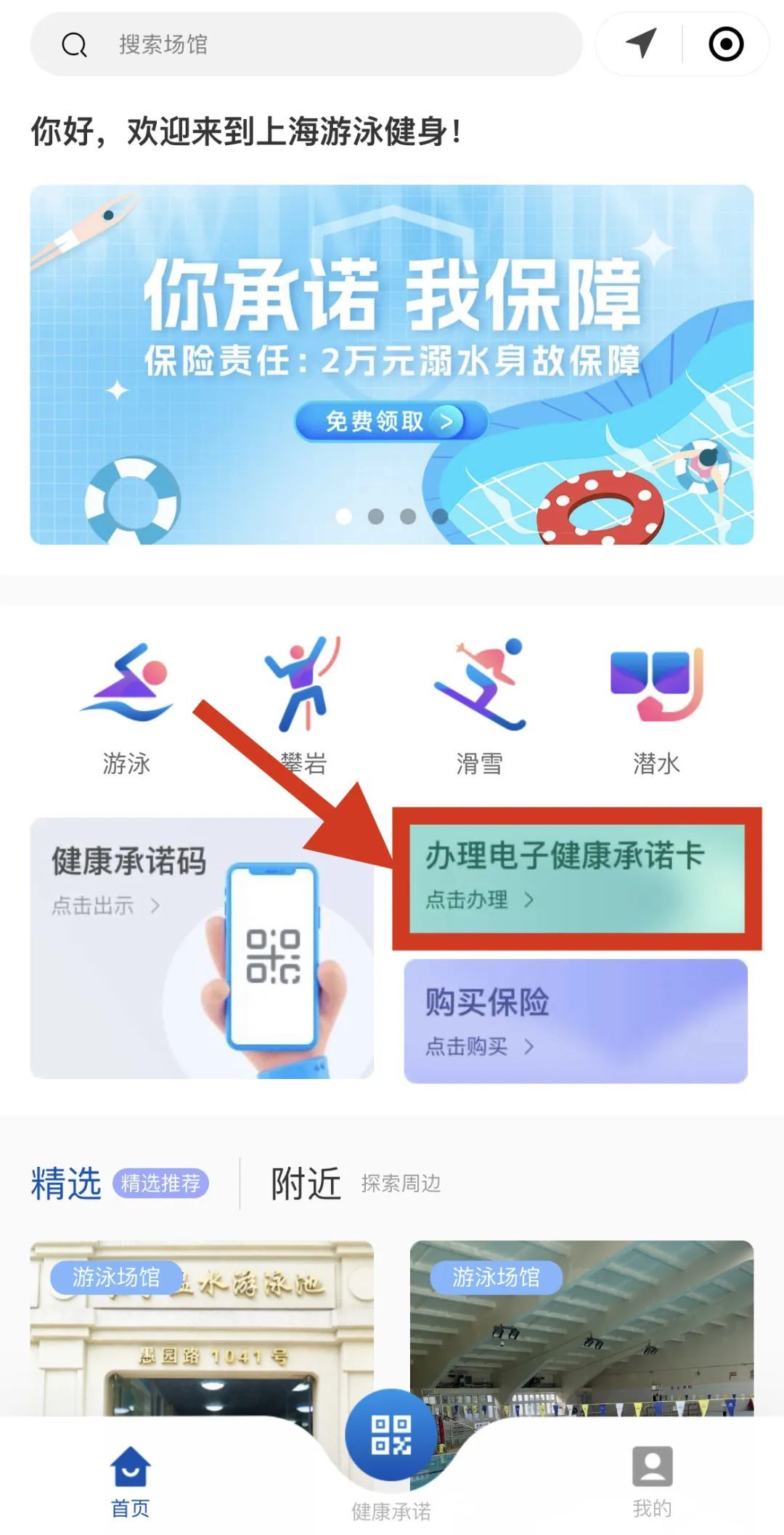
Task: Open the 搜索场馆 search box
Action: click(x=305, y=44)
